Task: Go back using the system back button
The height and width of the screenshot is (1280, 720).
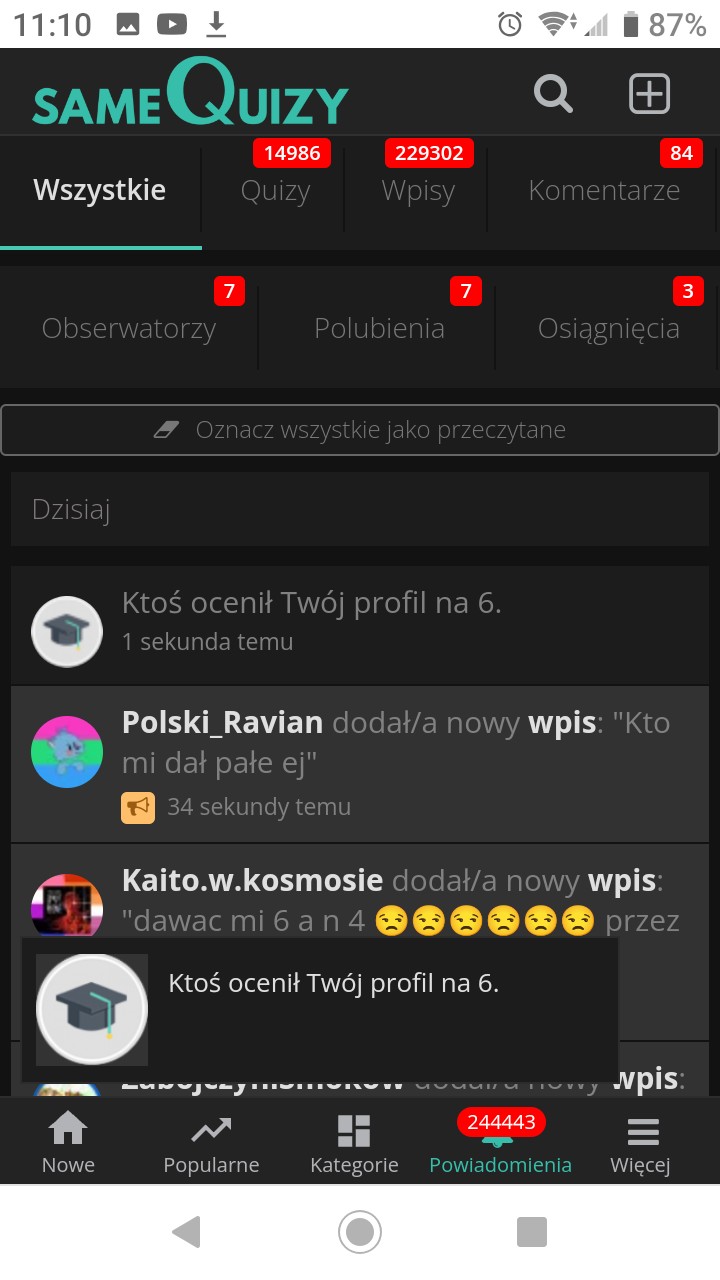Action: (187, 1232)
